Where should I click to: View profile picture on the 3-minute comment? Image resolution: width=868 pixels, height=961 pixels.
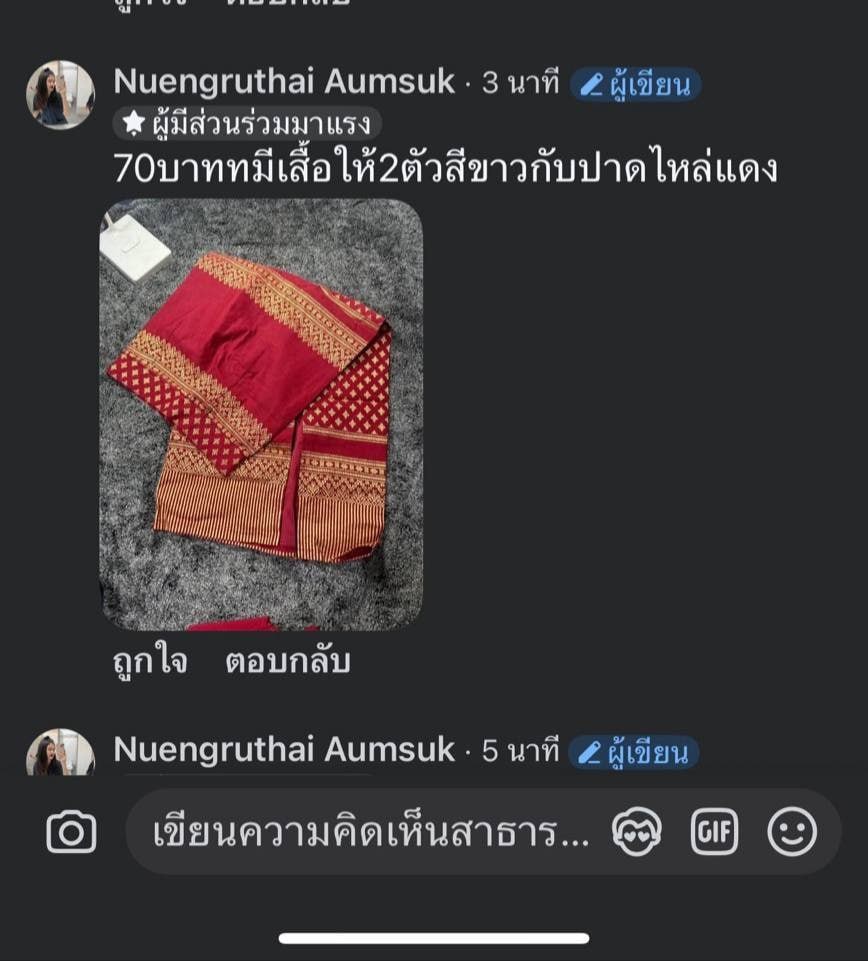click(60, 95)
